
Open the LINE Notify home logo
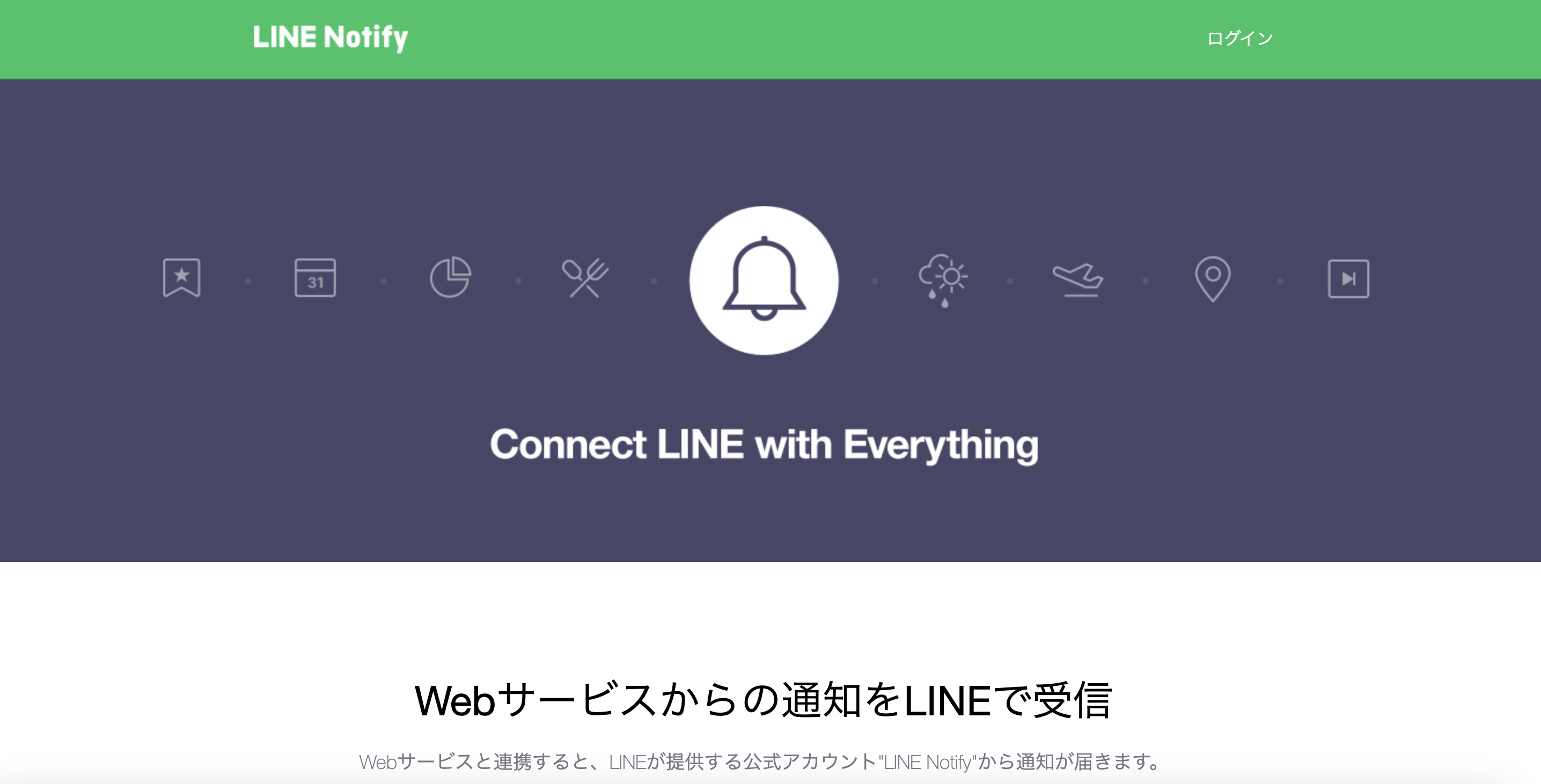(x=330, y=37)
